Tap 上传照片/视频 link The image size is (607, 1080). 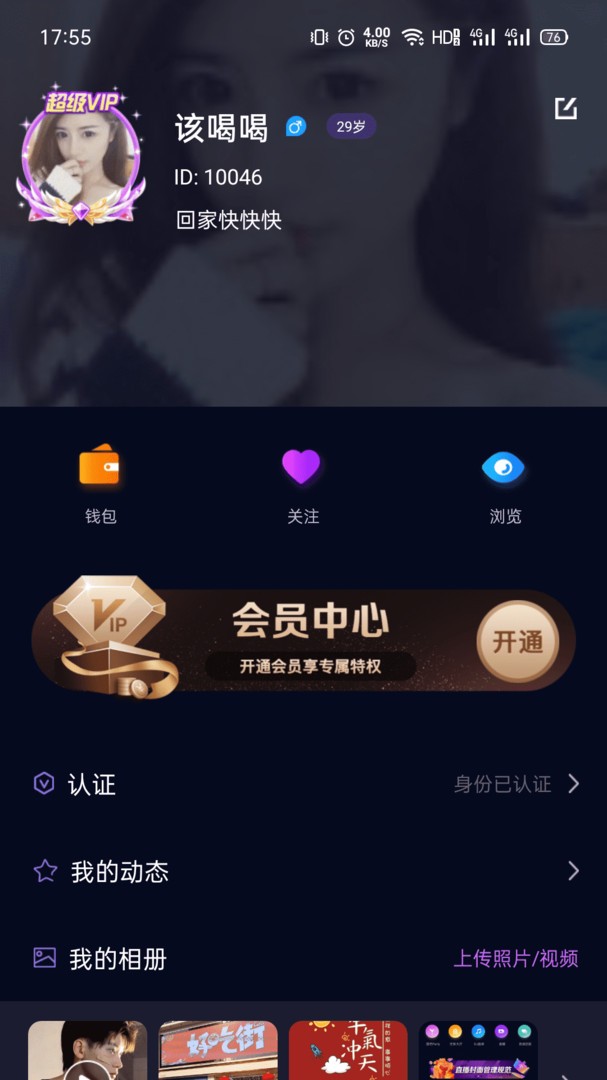[516, 958]
